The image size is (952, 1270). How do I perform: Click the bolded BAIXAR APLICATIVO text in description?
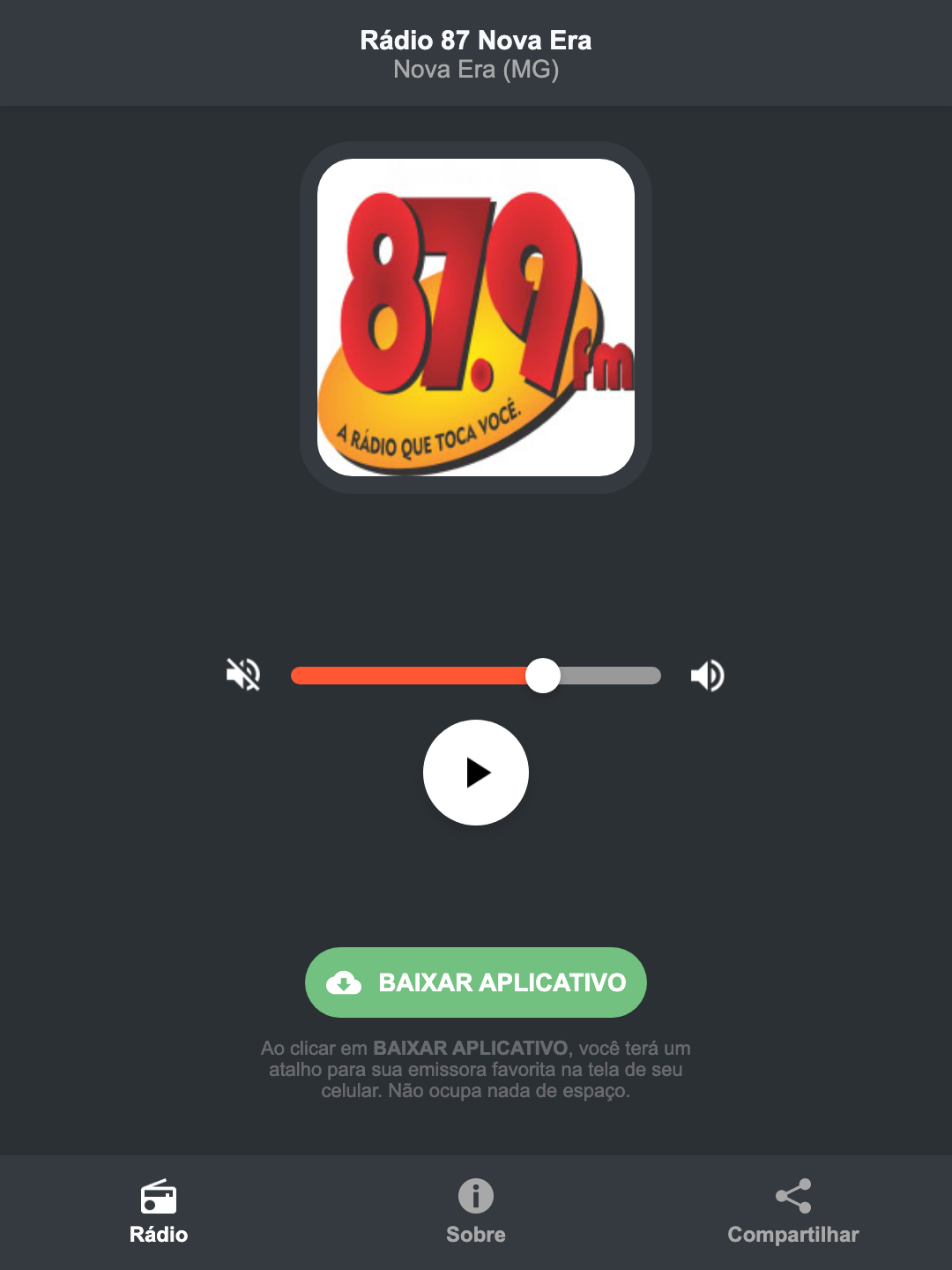(x=470, y=1049)
